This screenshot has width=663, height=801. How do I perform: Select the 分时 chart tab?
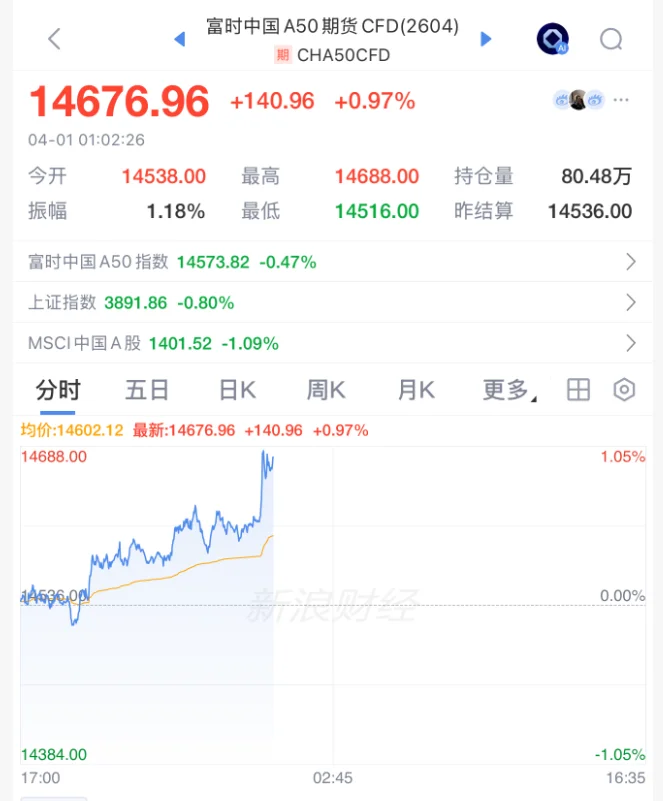[x=58, y=390]
